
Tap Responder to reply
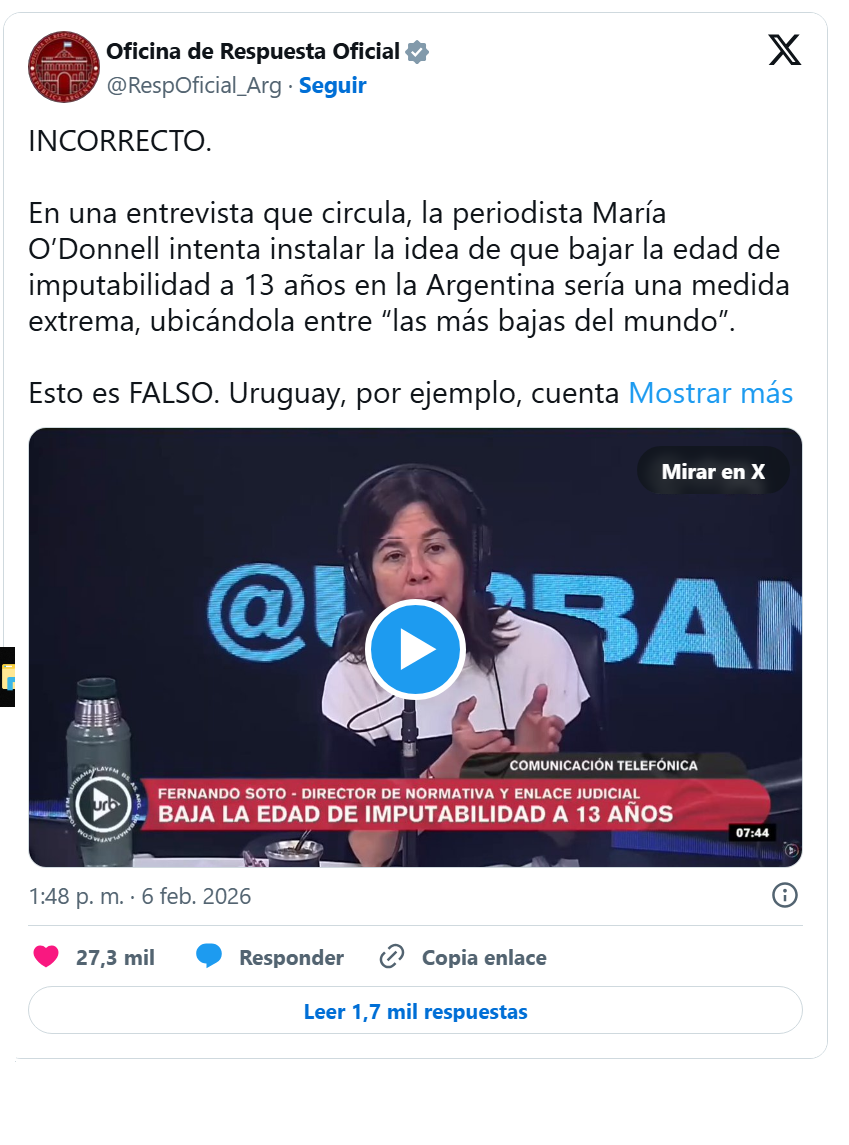click(270, 957)
